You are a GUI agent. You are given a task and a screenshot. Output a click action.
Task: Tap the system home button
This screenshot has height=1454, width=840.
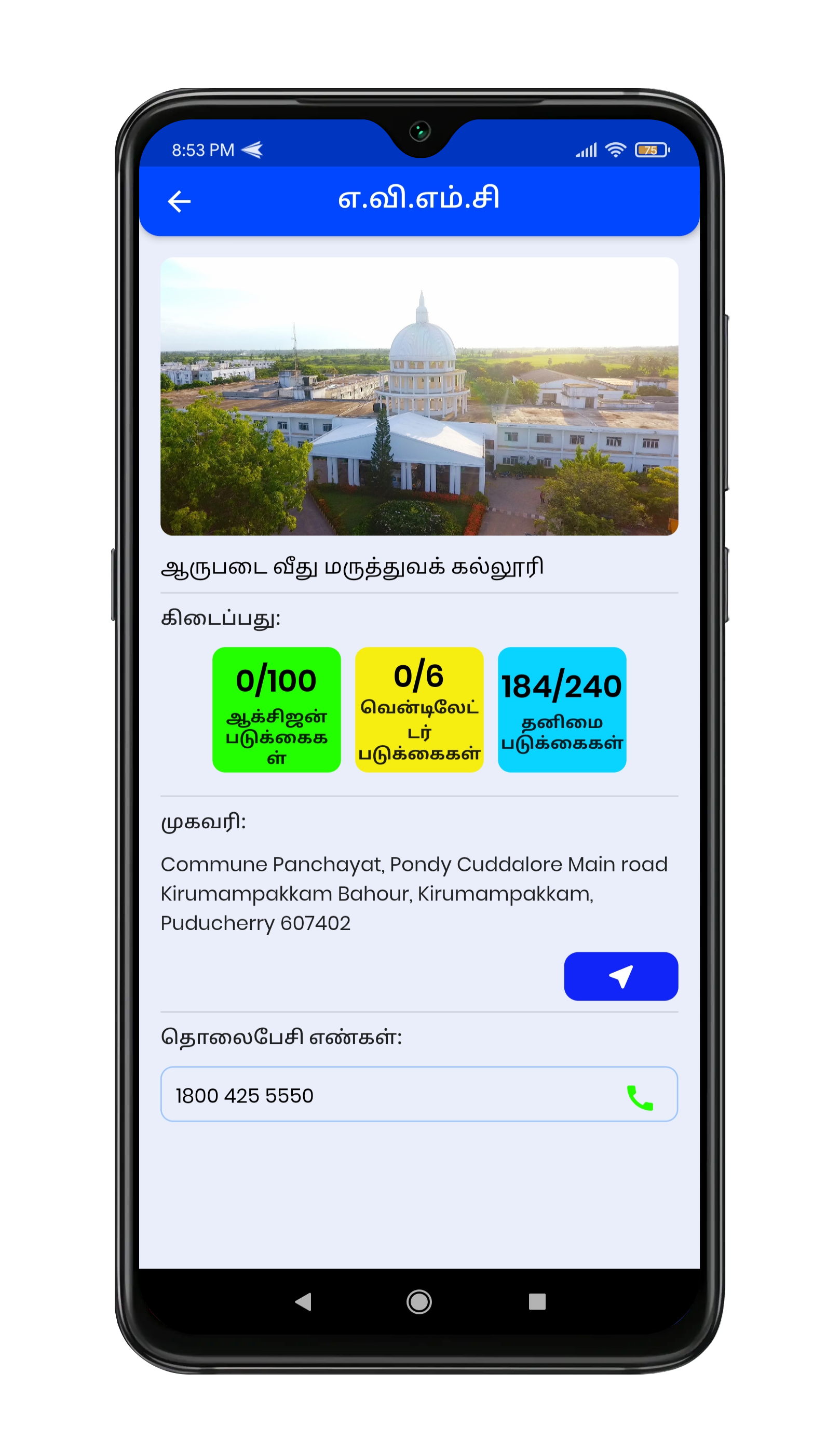pyautogui.click(x=419, y=1302)
